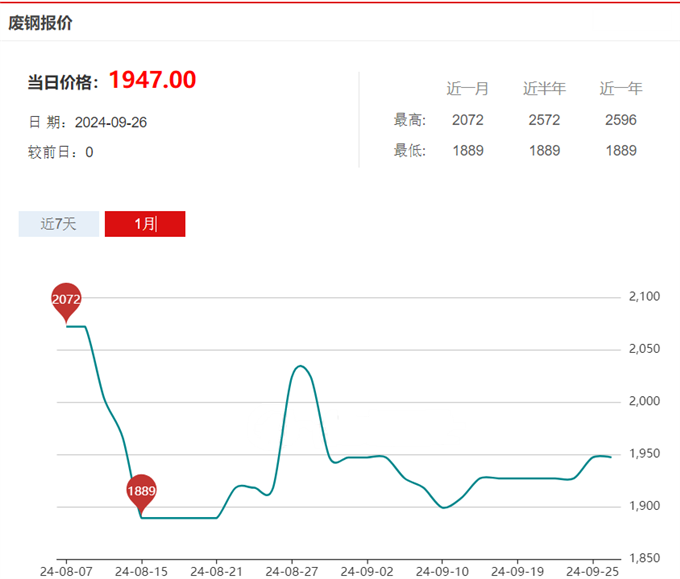Tap the 1889 low-point marker
This screenshot has width=680, height=579.
pyautogui.click(x=141, y=490)
